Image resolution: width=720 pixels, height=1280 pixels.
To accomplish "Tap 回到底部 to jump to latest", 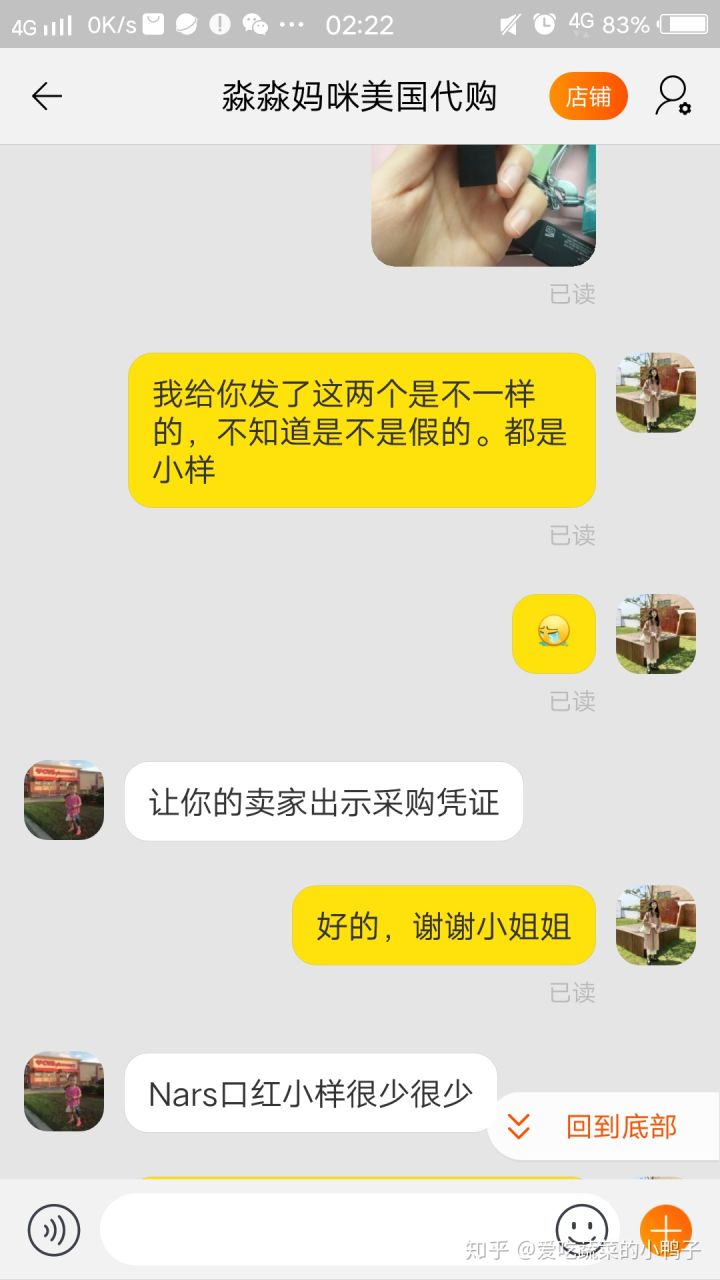I will [x=604, y=1127].
